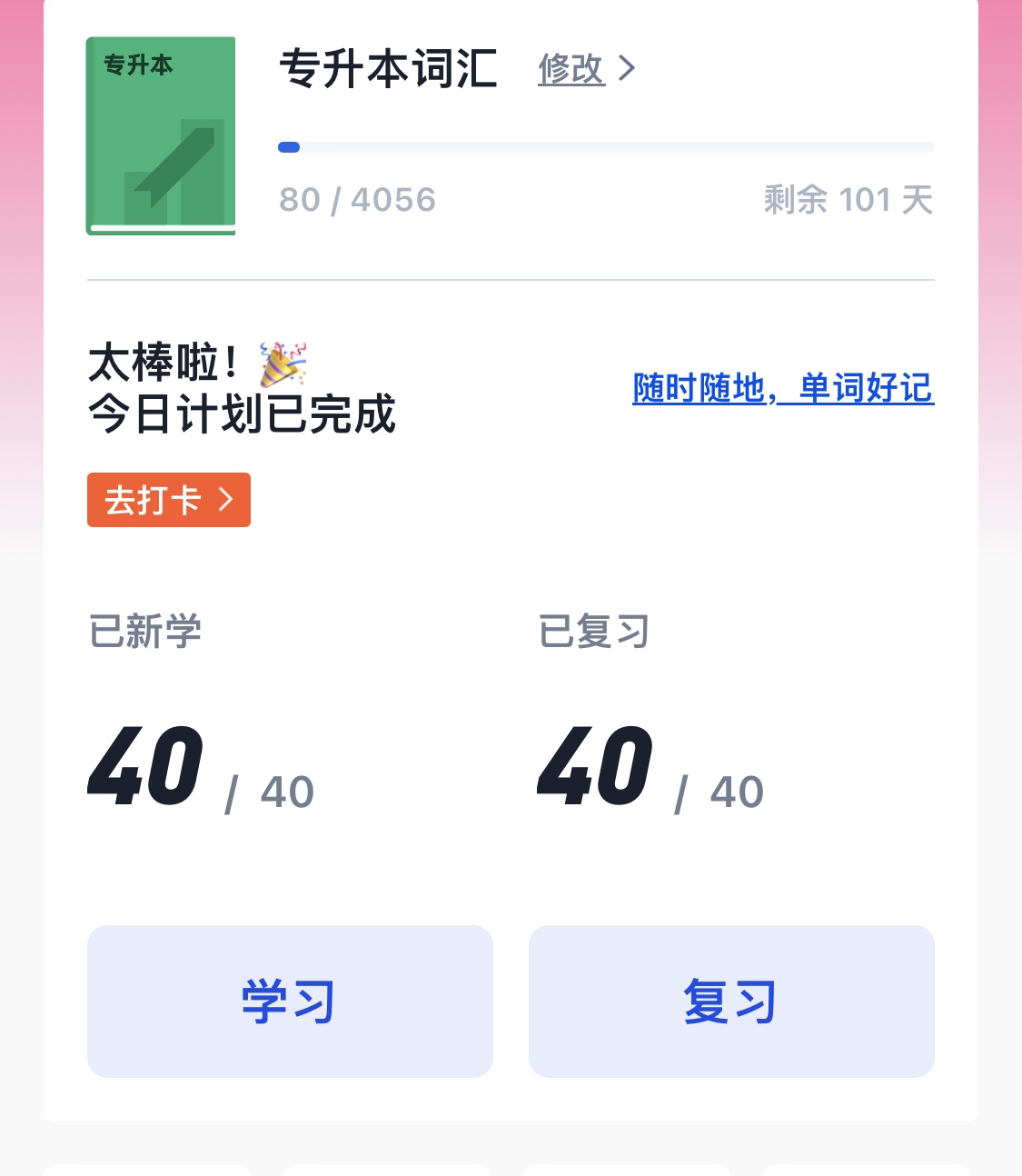Tap the 去打卡 check-in button
Image resolution: width=1022 pixels, height=1176 pixels.
point(169,500)
